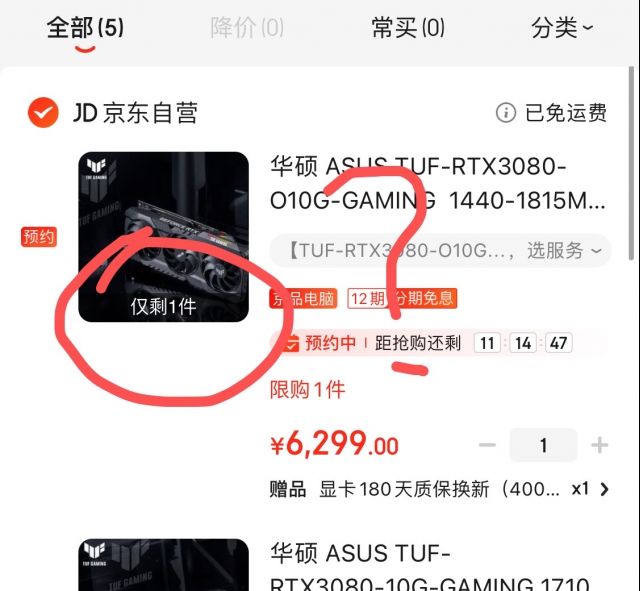This screenshot has height=591, width=640.
Task: Switch to the 降价 tab
Action: click(246, 28)
